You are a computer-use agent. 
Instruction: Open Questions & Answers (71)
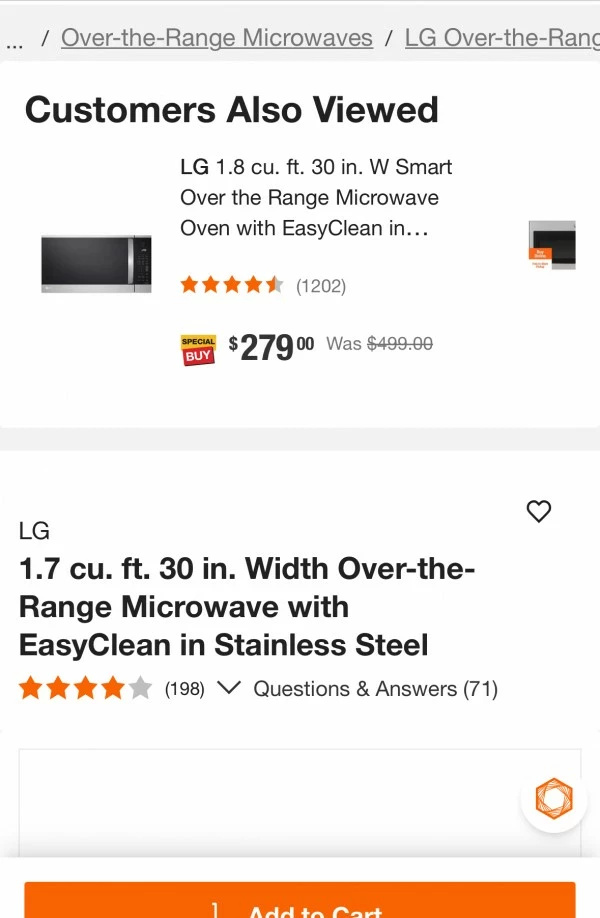click(x=375, y=688)
